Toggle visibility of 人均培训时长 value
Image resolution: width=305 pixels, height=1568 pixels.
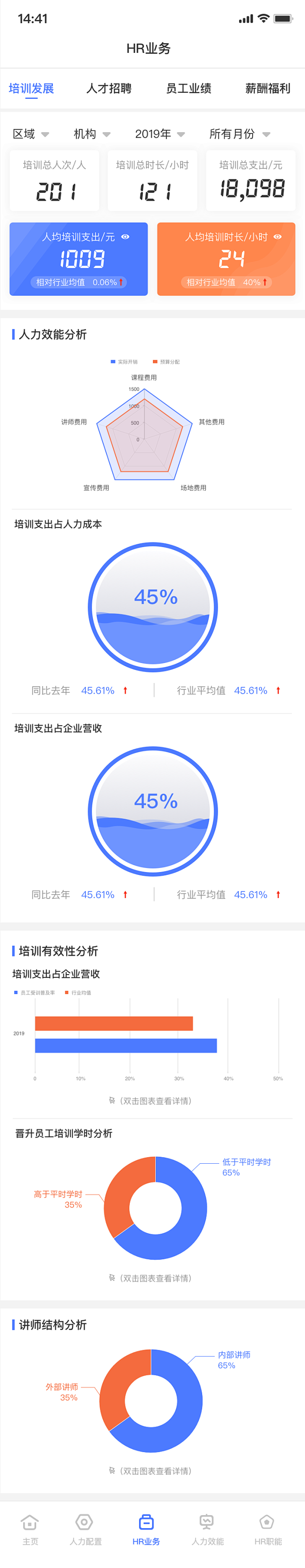(x=278, y=237)
